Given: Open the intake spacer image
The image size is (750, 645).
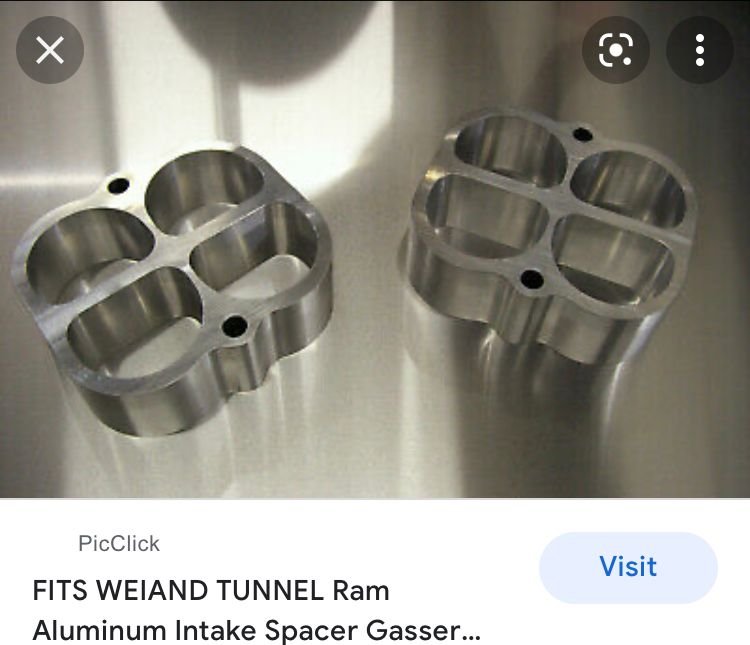Looking at the screenshot, I should click(x=375, y=249).
